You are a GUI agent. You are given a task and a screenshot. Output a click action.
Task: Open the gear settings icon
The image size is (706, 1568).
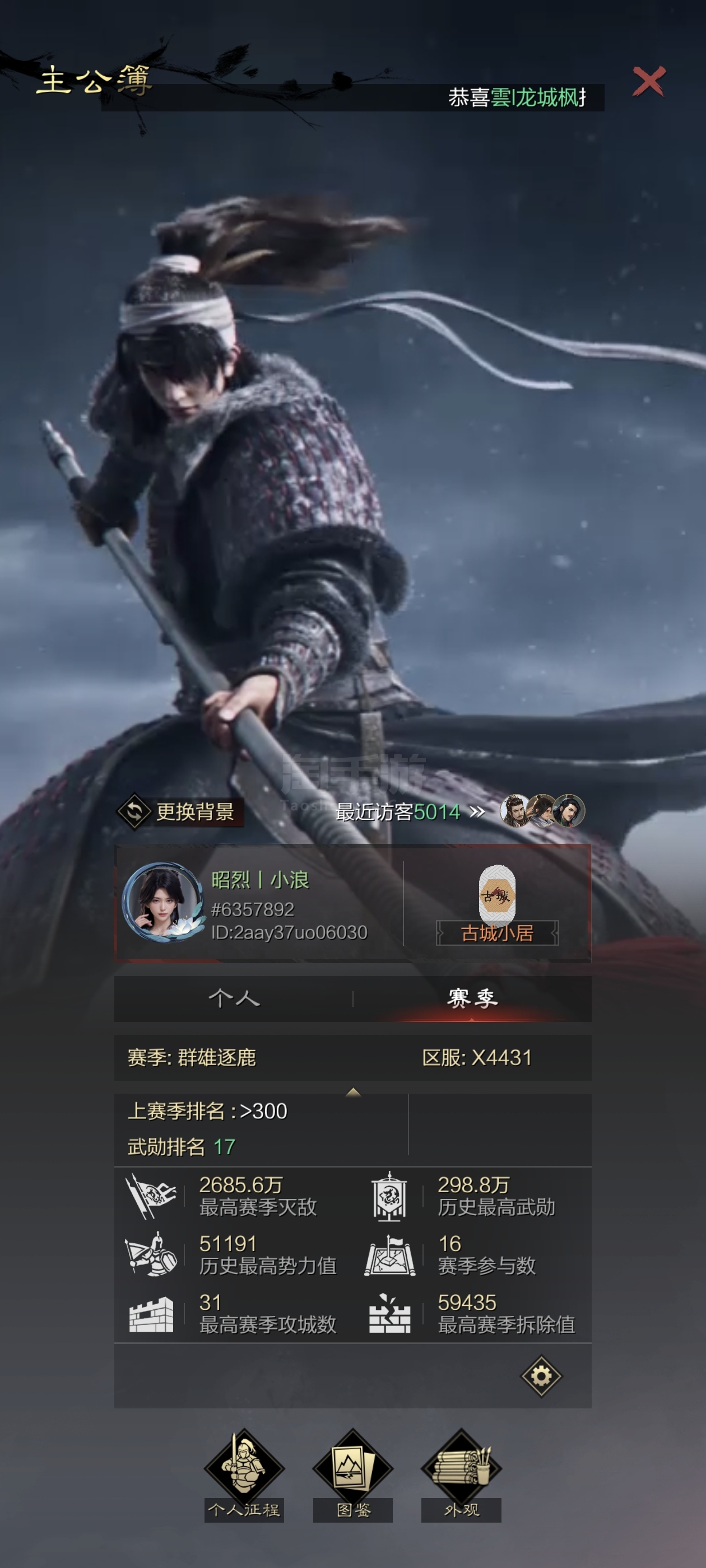[x=541, y=1376]
